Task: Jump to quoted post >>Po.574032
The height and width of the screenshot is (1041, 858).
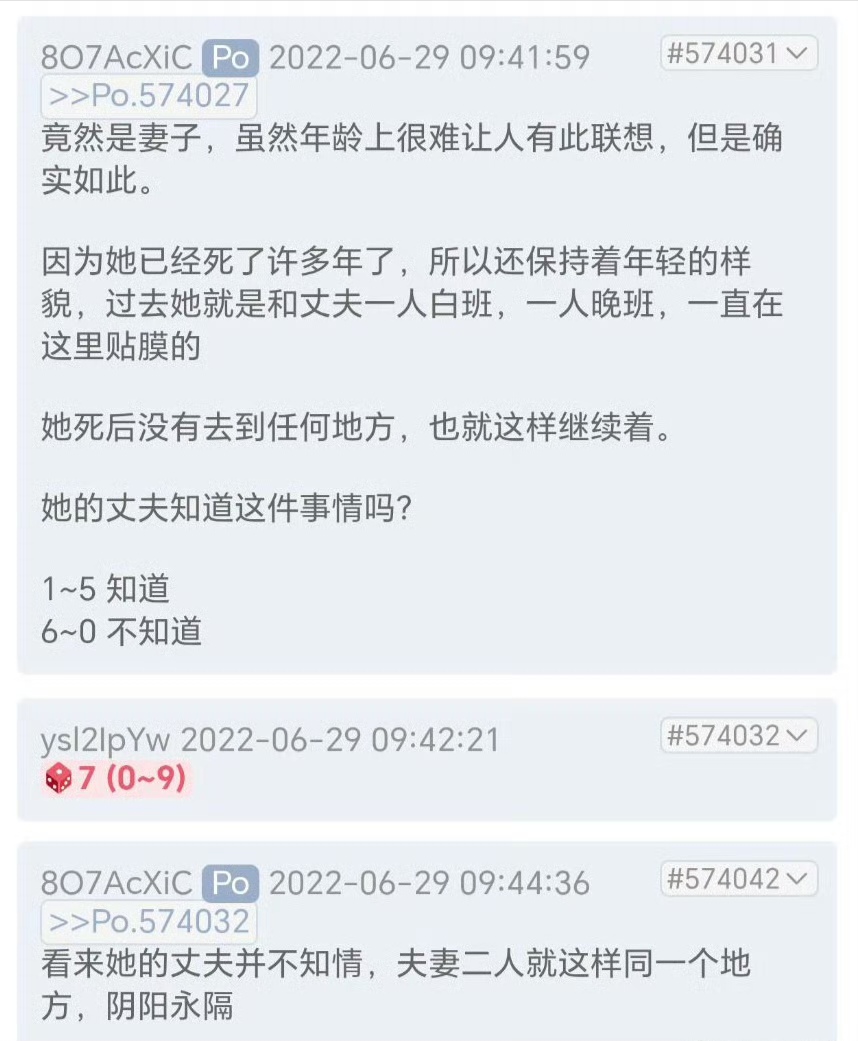Action: [x=149, y=921]
